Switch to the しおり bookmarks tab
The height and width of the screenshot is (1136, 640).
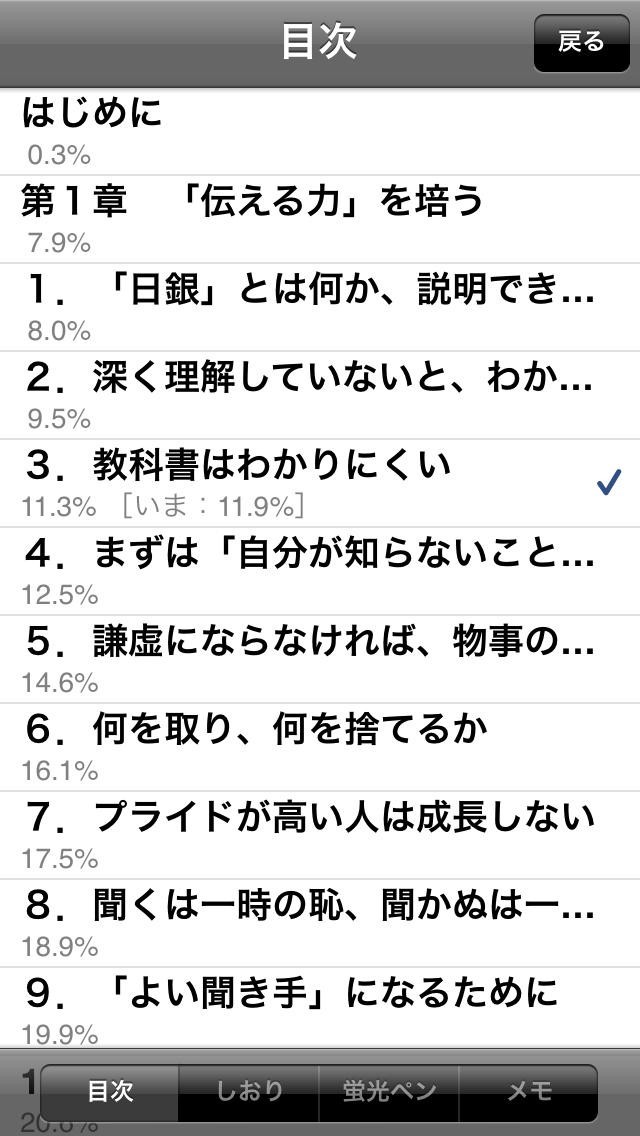(x=249, y=1093)
